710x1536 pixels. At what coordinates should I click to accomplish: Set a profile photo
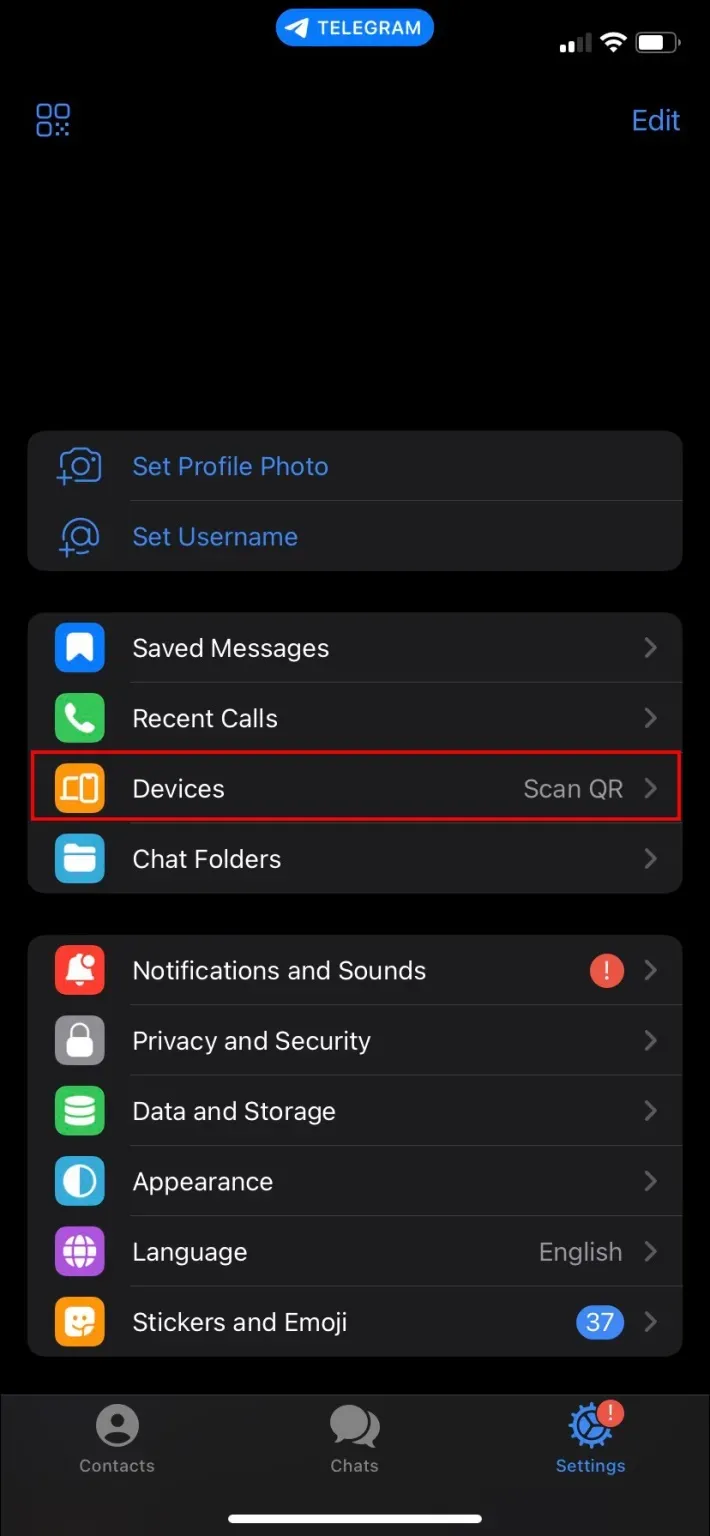[230, 467]
